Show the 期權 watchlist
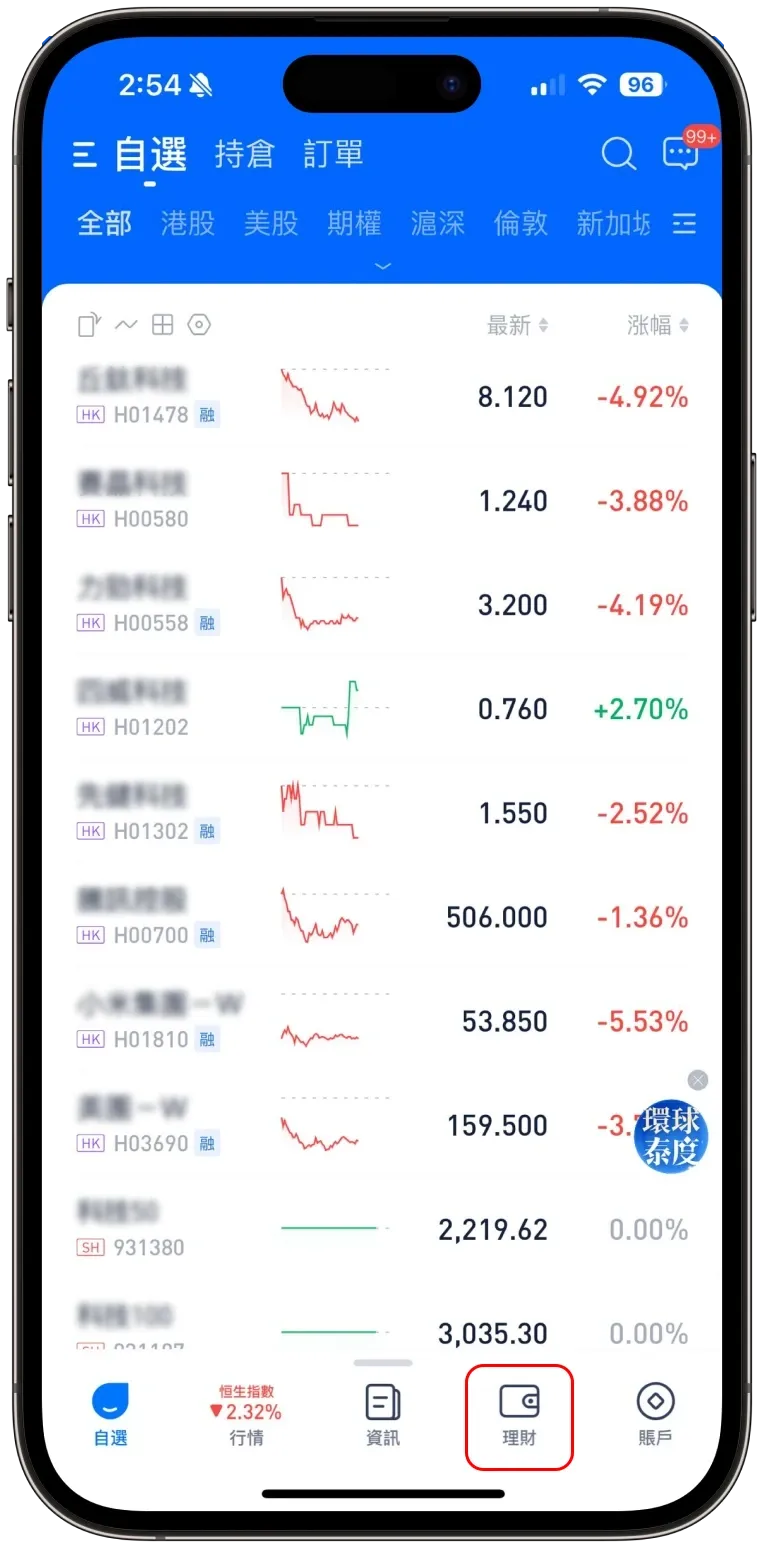This screenshot has width=764, height=1548. [x=354, y=223]
